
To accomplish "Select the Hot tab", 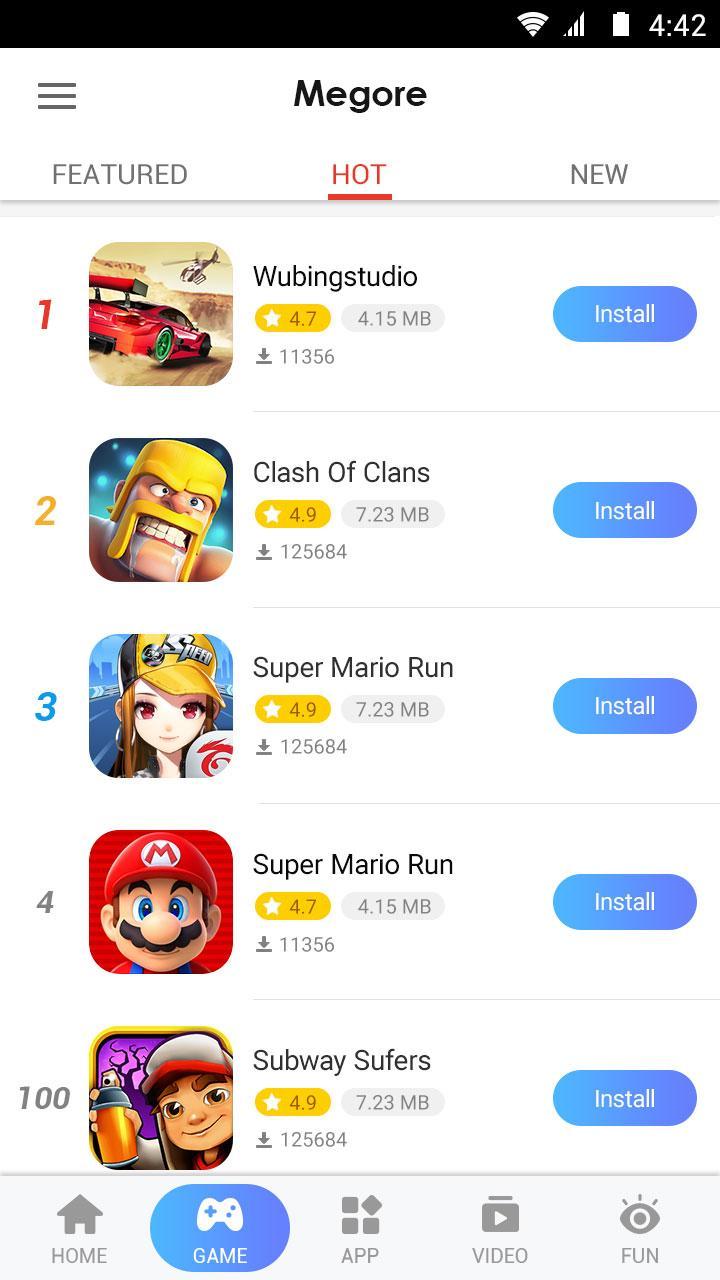I will click(359, 175).
